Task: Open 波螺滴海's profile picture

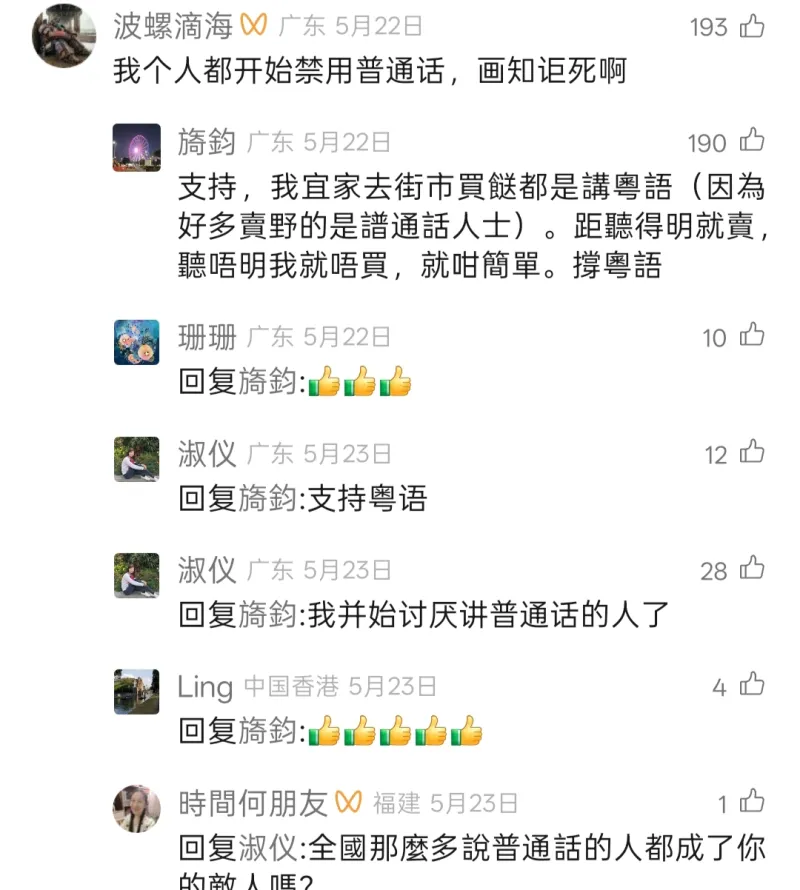Action: tap(65, 36)
